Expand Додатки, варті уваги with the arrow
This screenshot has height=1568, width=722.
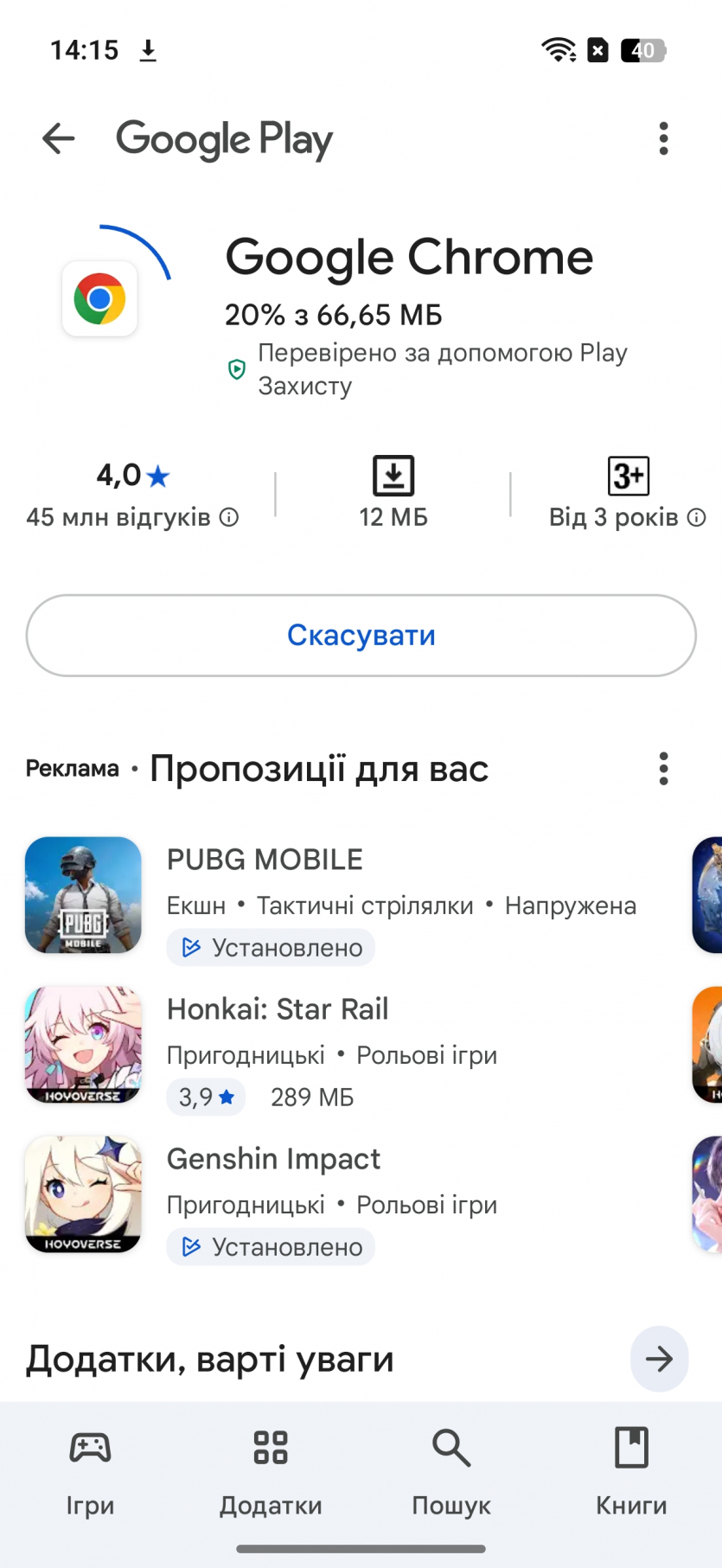coord(659,1359)
